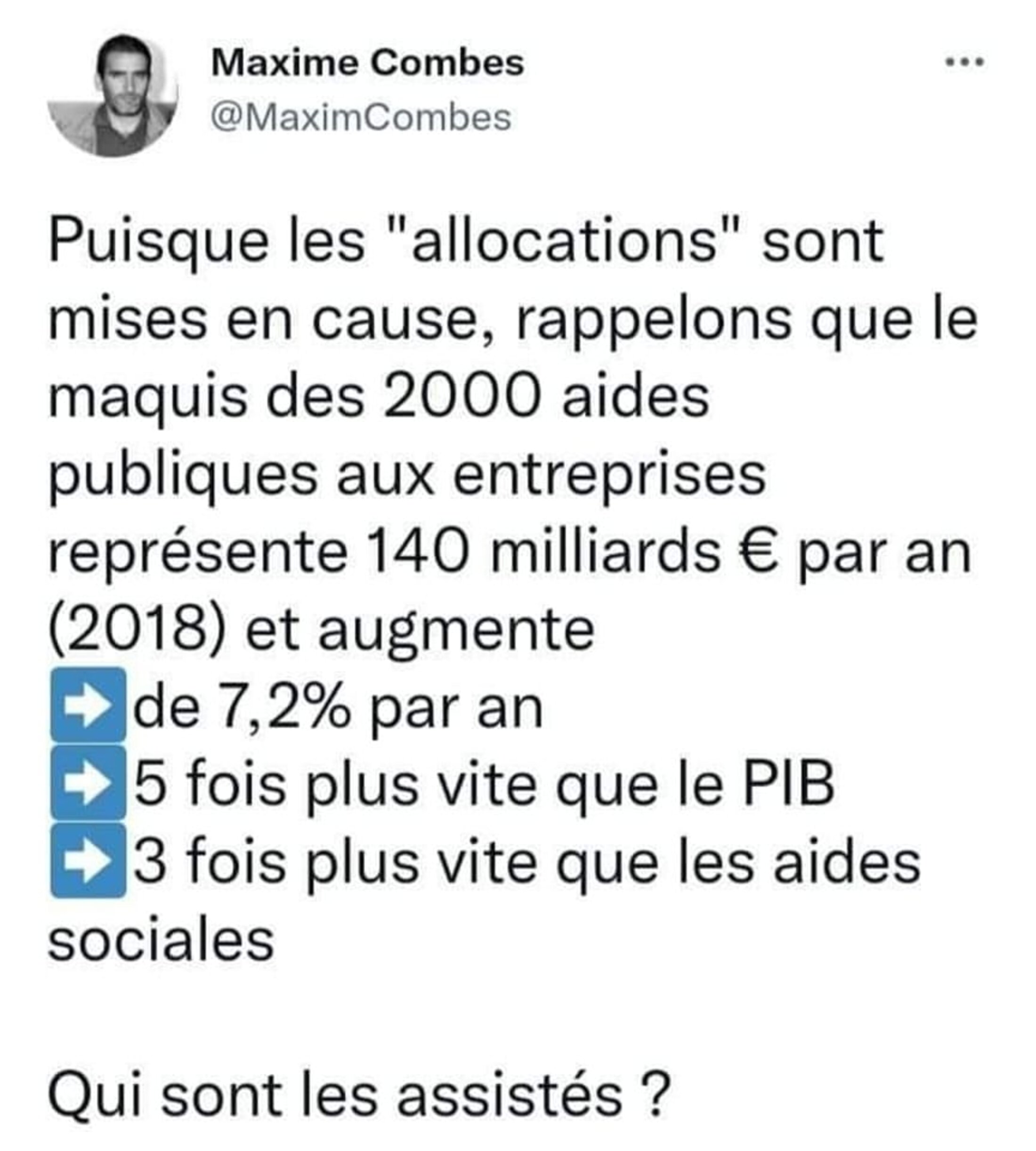Open Maxime Combes's profile picture
This screenshot has height=1151, width=1036.
coord(113,95)
